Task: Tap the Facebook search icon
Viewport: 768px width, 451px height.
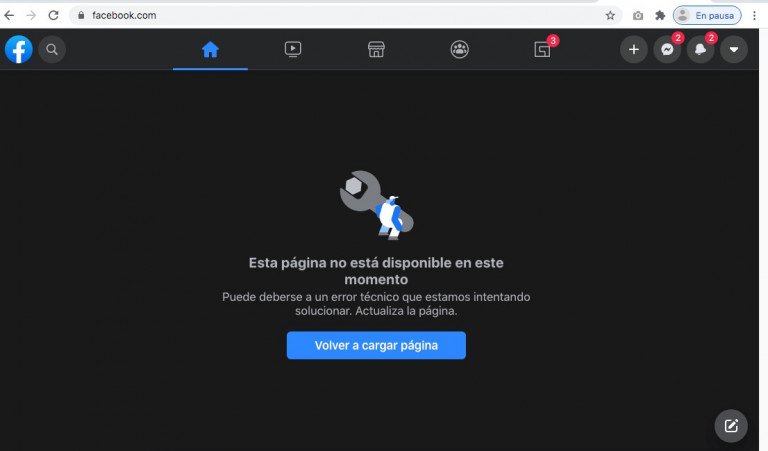Action: click(x=52, y=49)
